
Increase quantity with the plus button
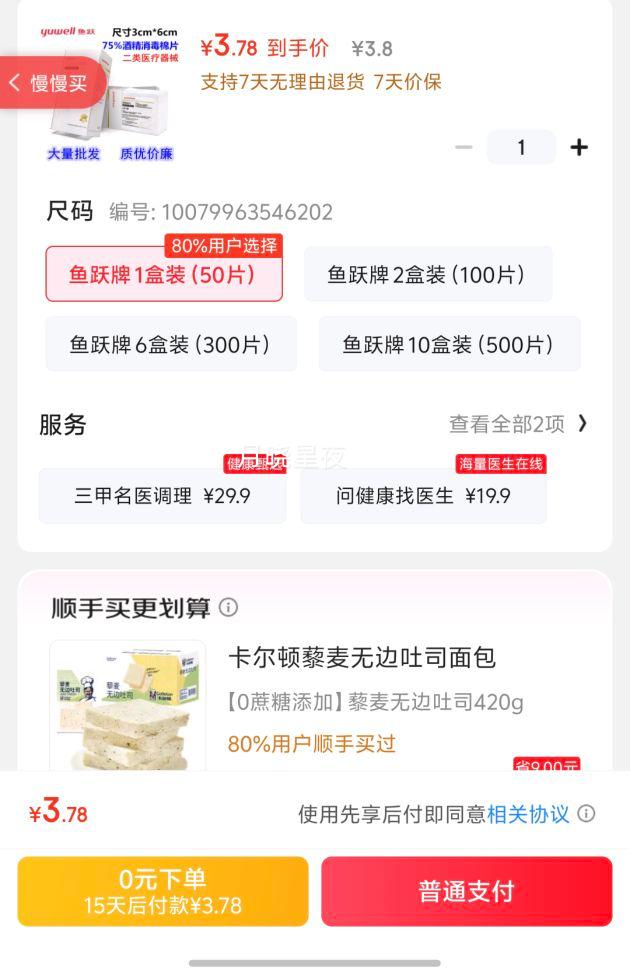[579, 148]
